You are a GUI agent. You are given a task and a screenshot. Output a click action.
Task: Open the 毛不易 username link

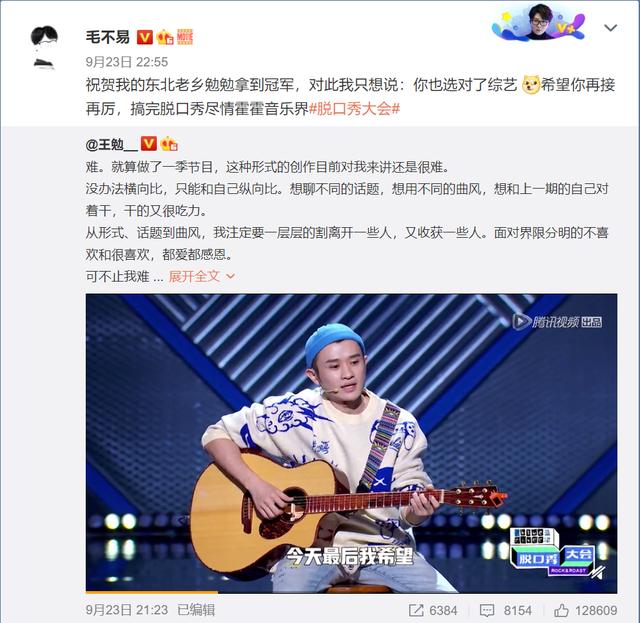click(x=107, y=36)
